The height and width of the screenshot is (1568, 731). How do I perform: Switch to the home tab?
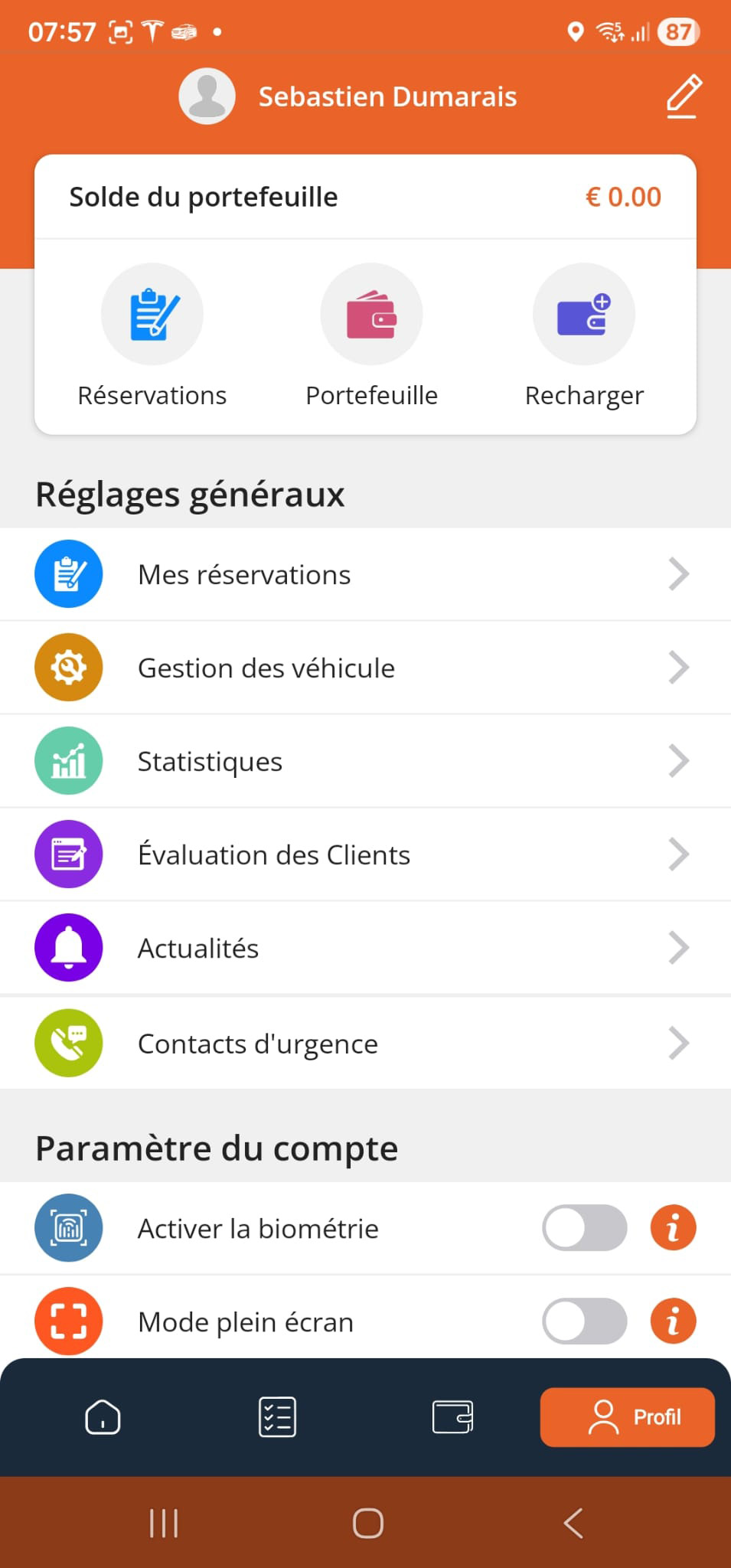[x=103, y=1417]
